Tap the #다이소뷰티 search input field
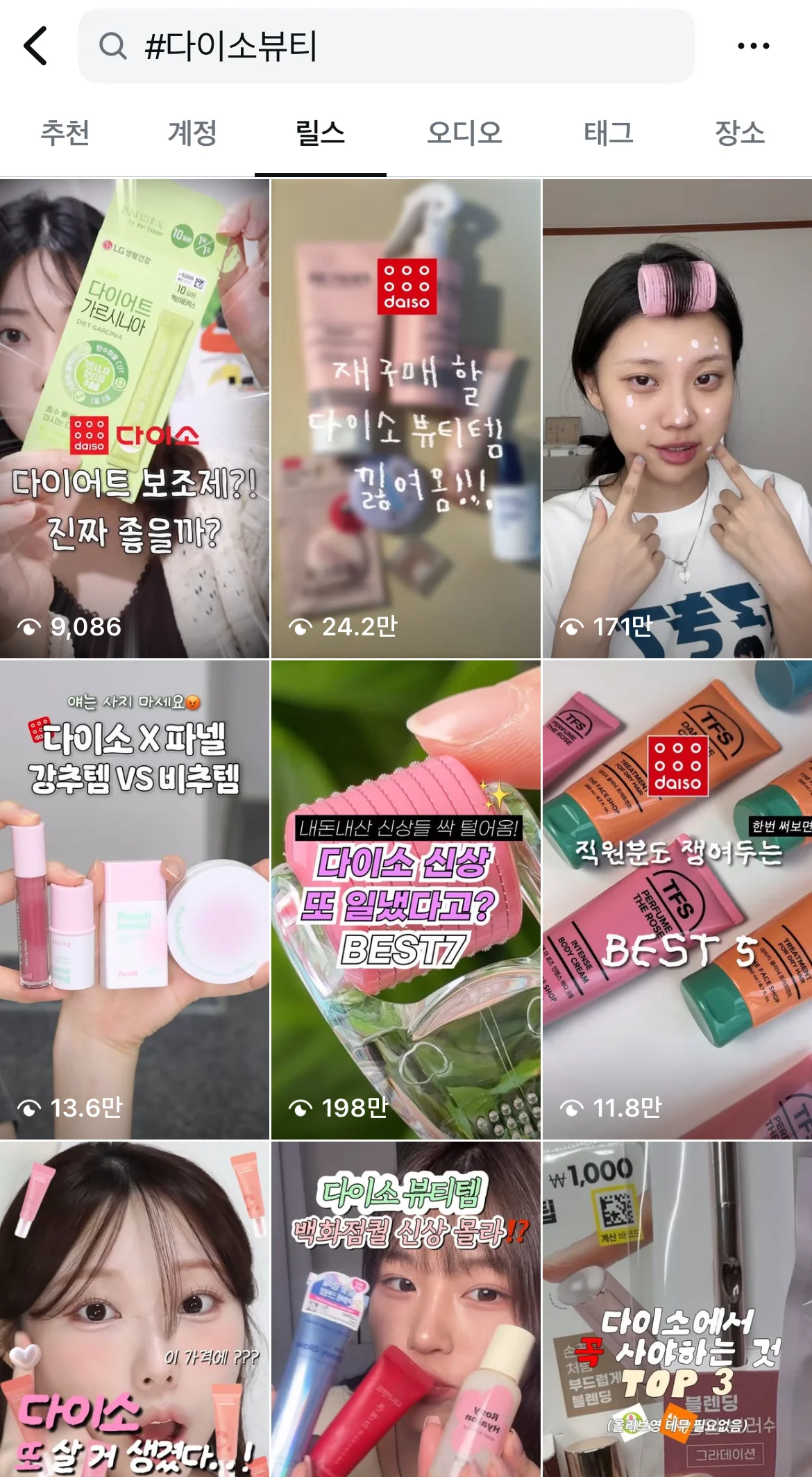Image resolution: width=812 pixels, height=1477 pixels. point(389,44)
